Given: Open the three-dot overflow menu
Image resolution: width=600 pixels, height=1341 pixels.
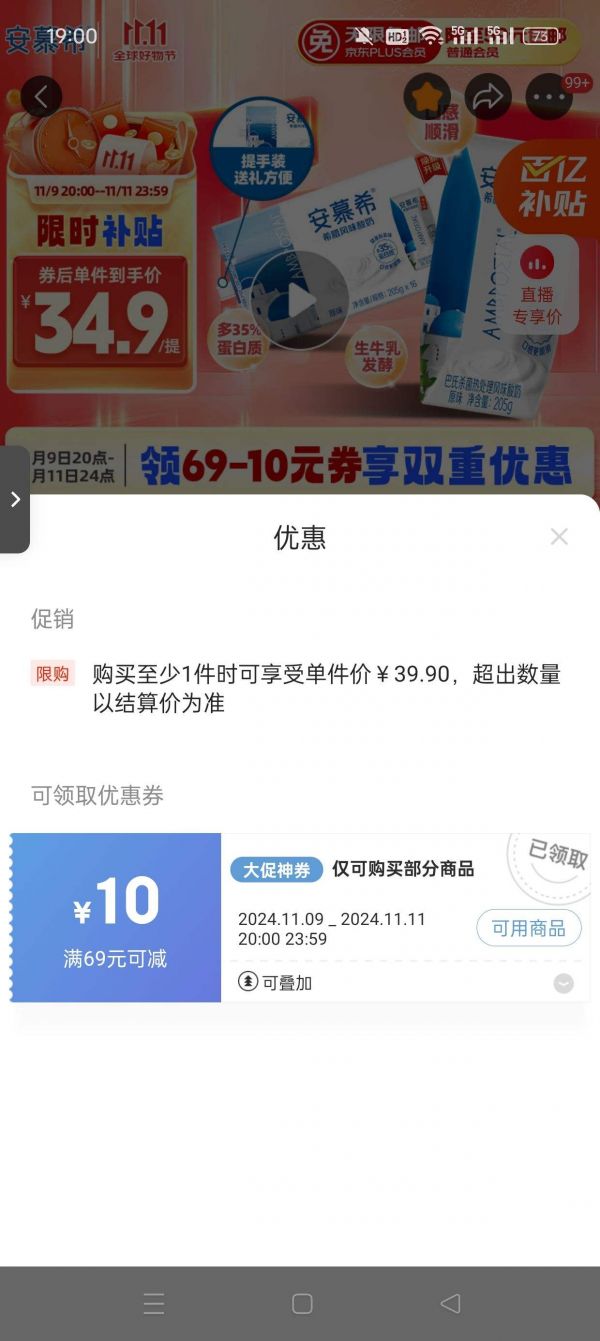Looking at the screenshot, I should click(x=549, y=97).
